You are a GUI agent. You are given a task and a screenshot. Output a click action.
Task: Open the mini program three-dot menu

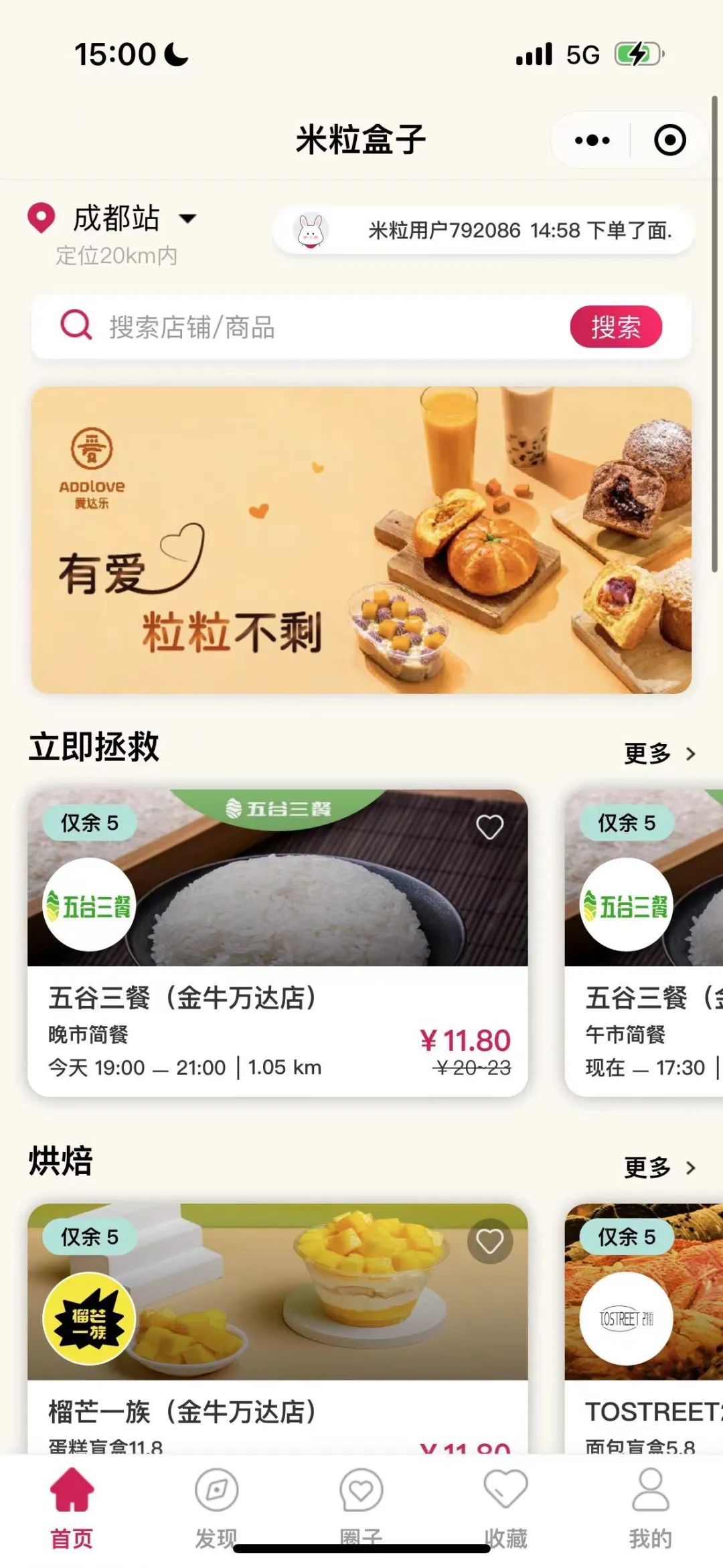592,140
